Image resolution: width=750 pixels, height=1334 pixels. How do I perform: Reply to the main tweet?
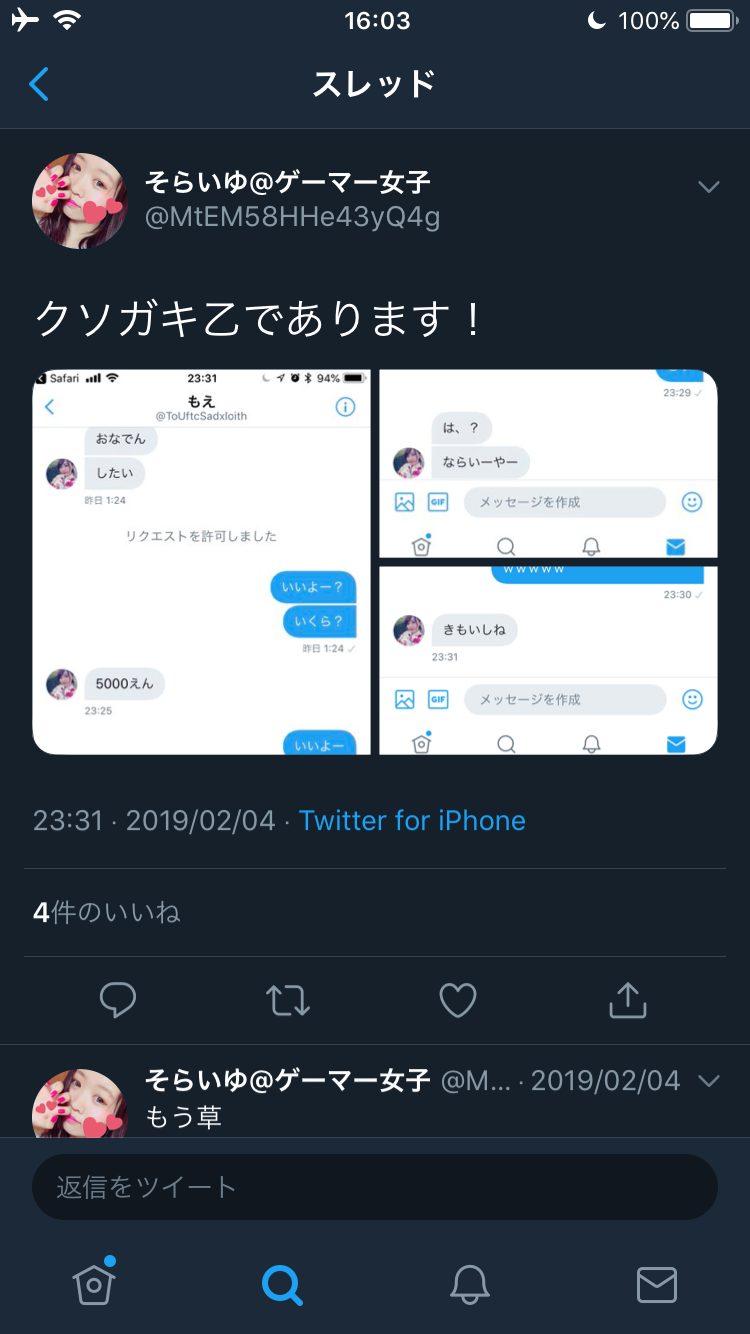click(x=118, y=999)
